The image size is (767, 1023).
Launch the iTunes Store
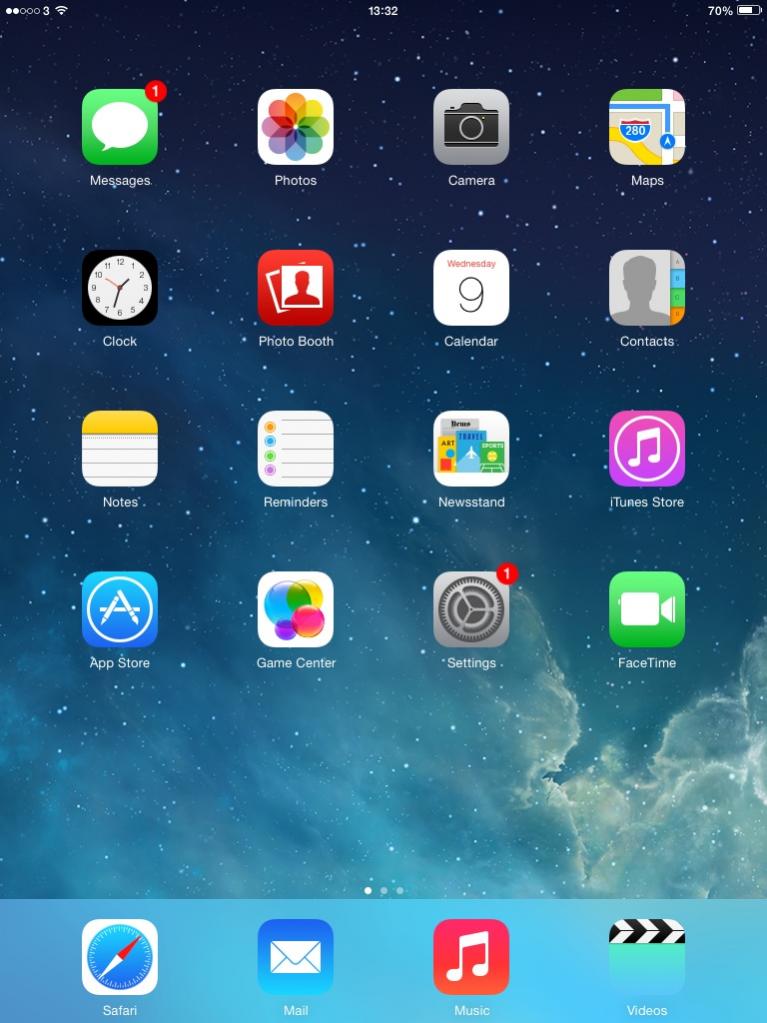coord(647,448)
